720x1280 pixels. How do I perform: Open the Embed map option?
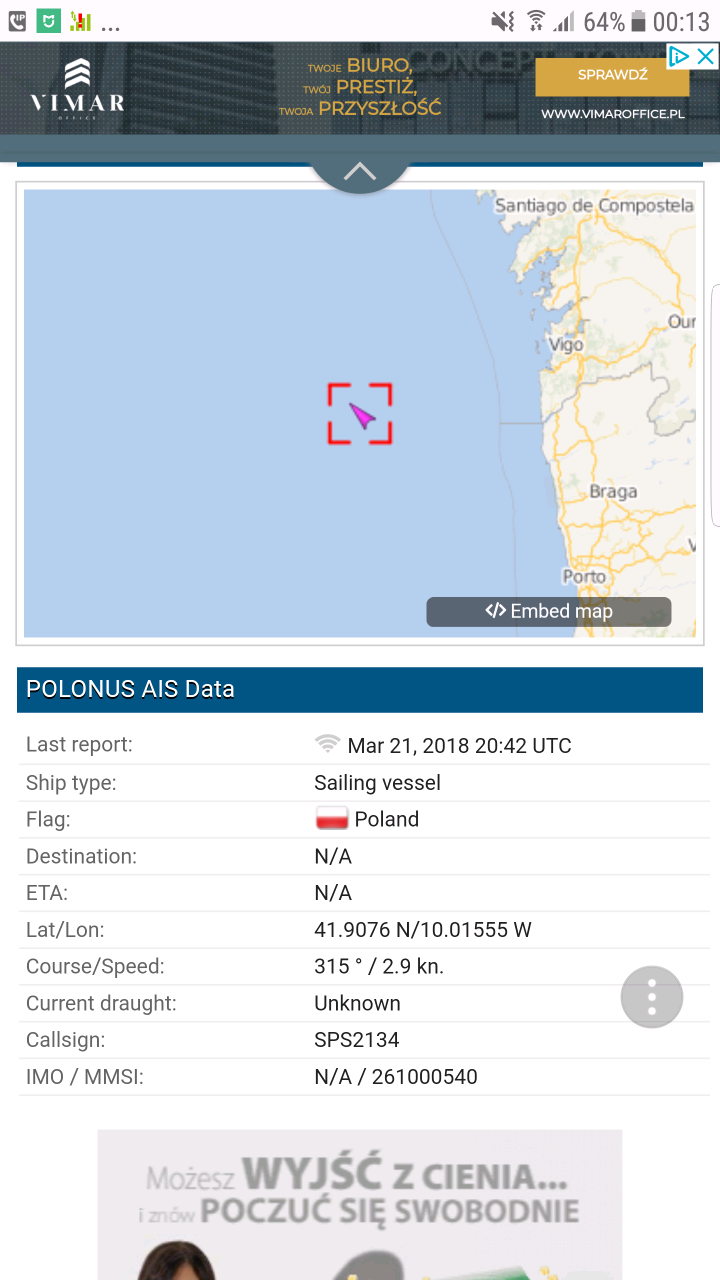pyautogui.click(x=549, y=611)
